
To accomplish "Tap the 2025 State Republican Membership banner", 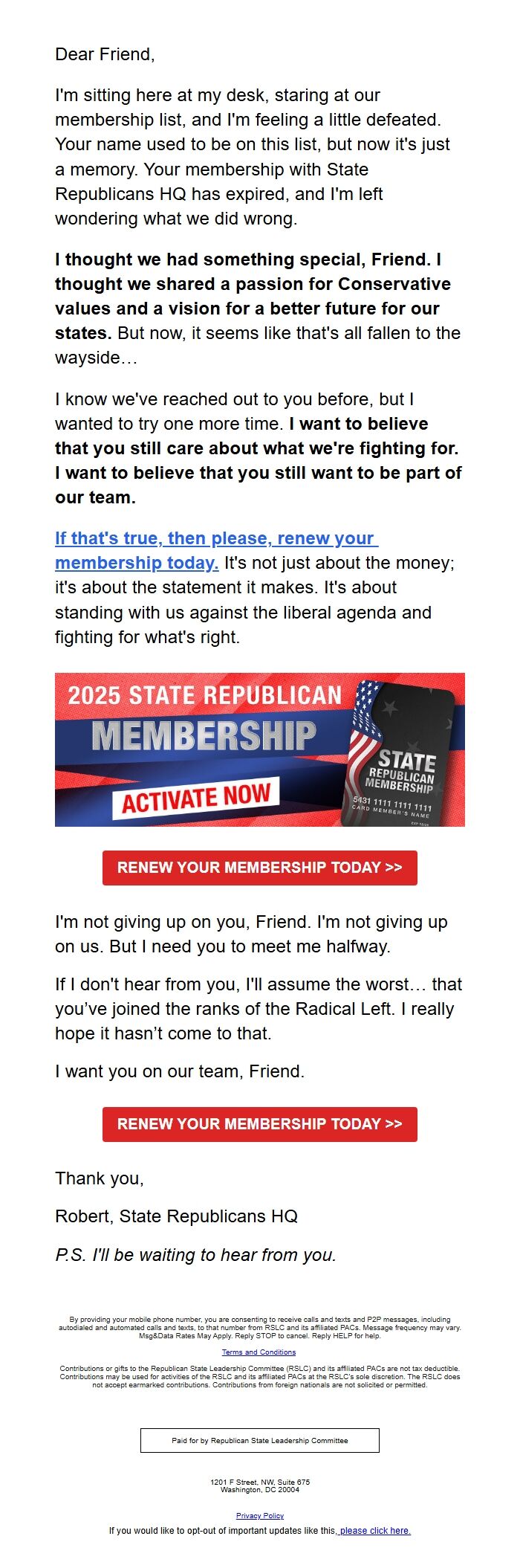I will pyautogui.click(x=259, y=749).
